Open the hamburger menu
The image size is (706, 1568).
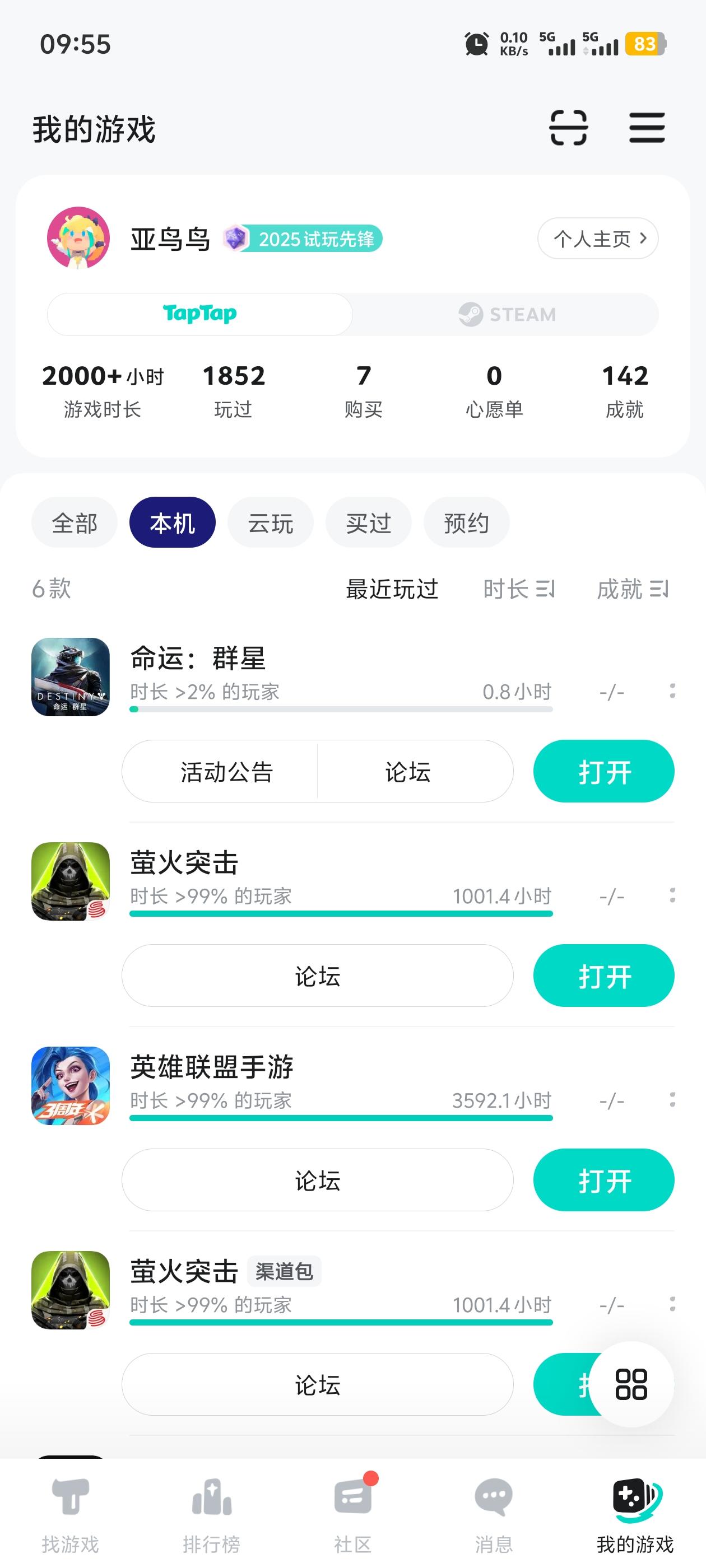click(x=646, y=128)
